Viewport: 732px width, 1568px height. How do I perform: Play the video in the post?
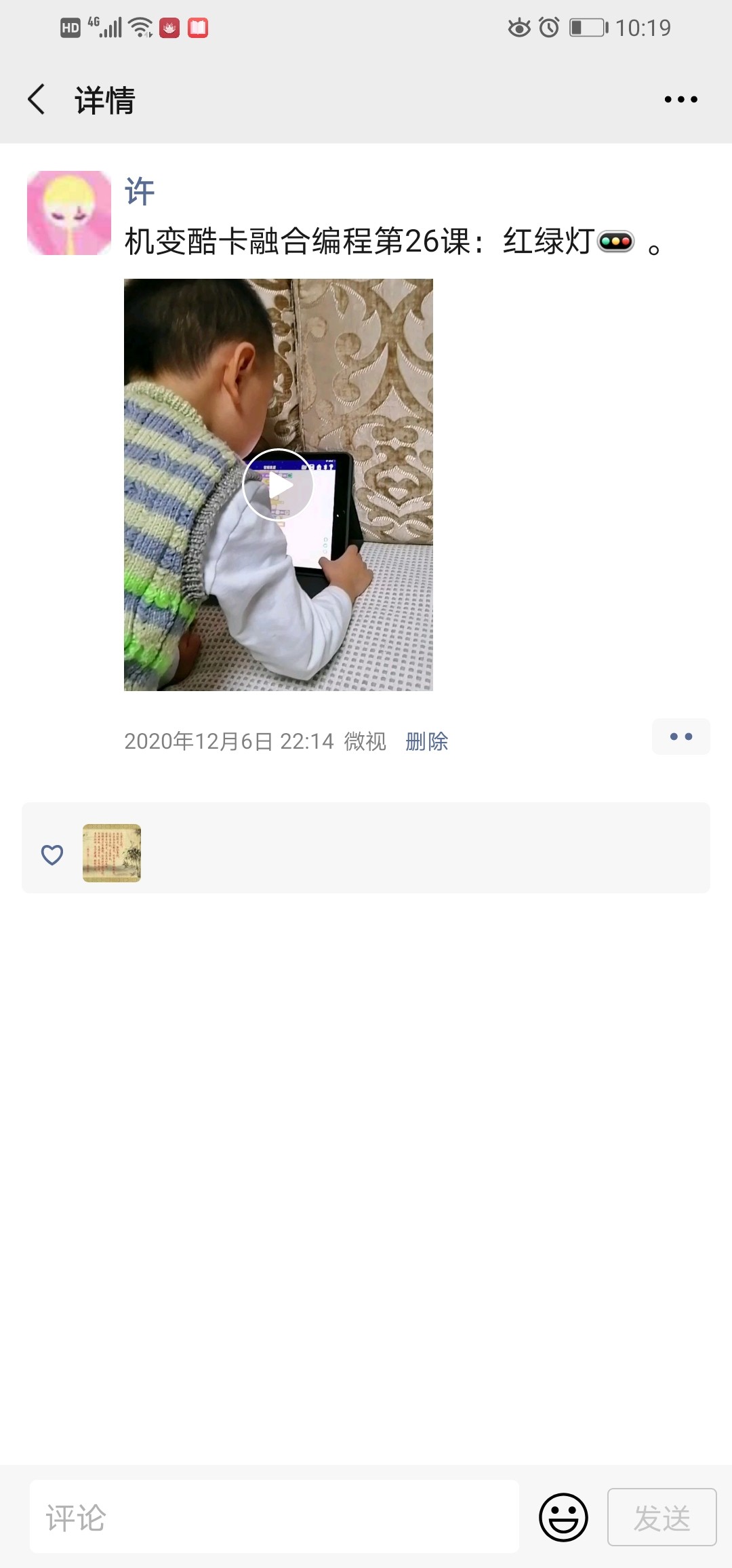[278, 485]
